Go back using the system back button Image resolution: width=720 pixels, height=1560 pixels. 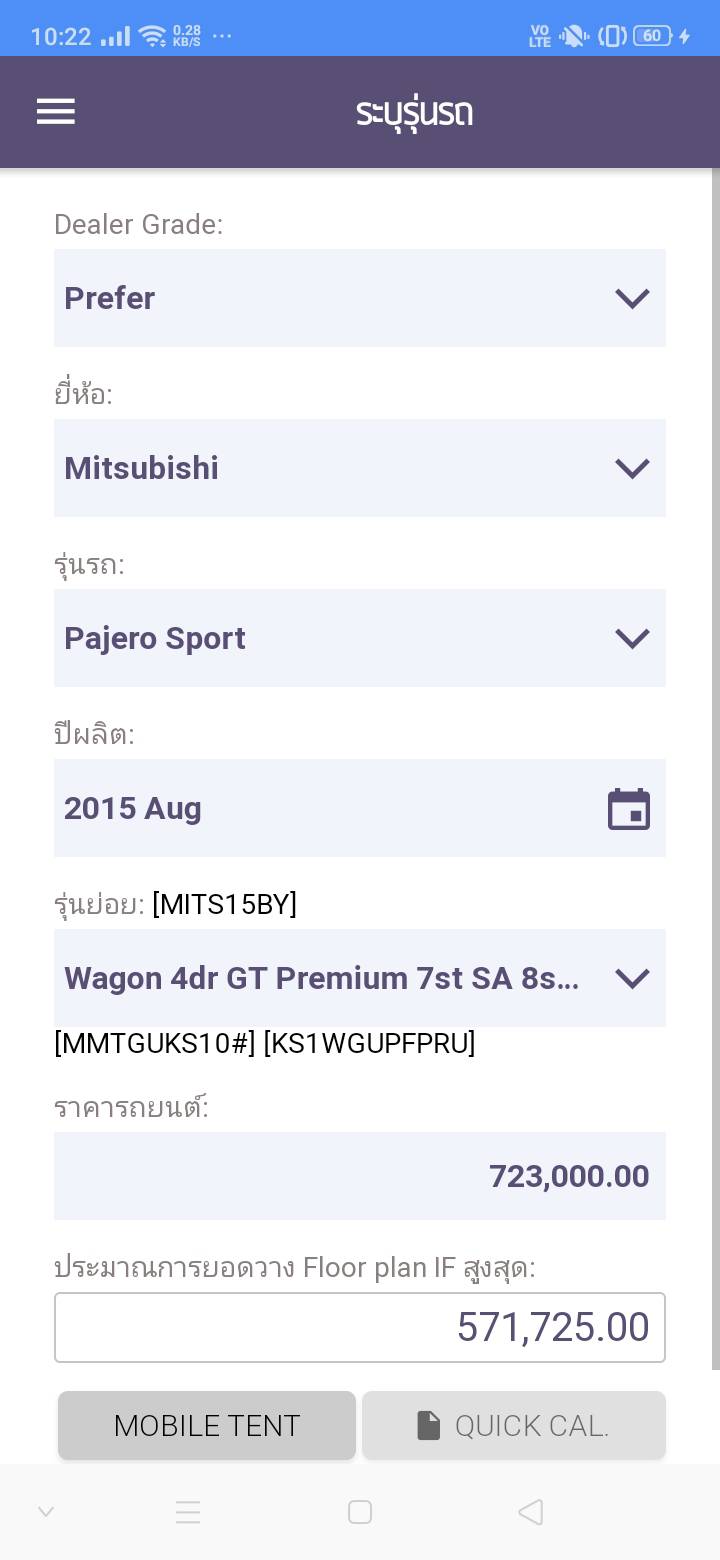point(531,1512)
